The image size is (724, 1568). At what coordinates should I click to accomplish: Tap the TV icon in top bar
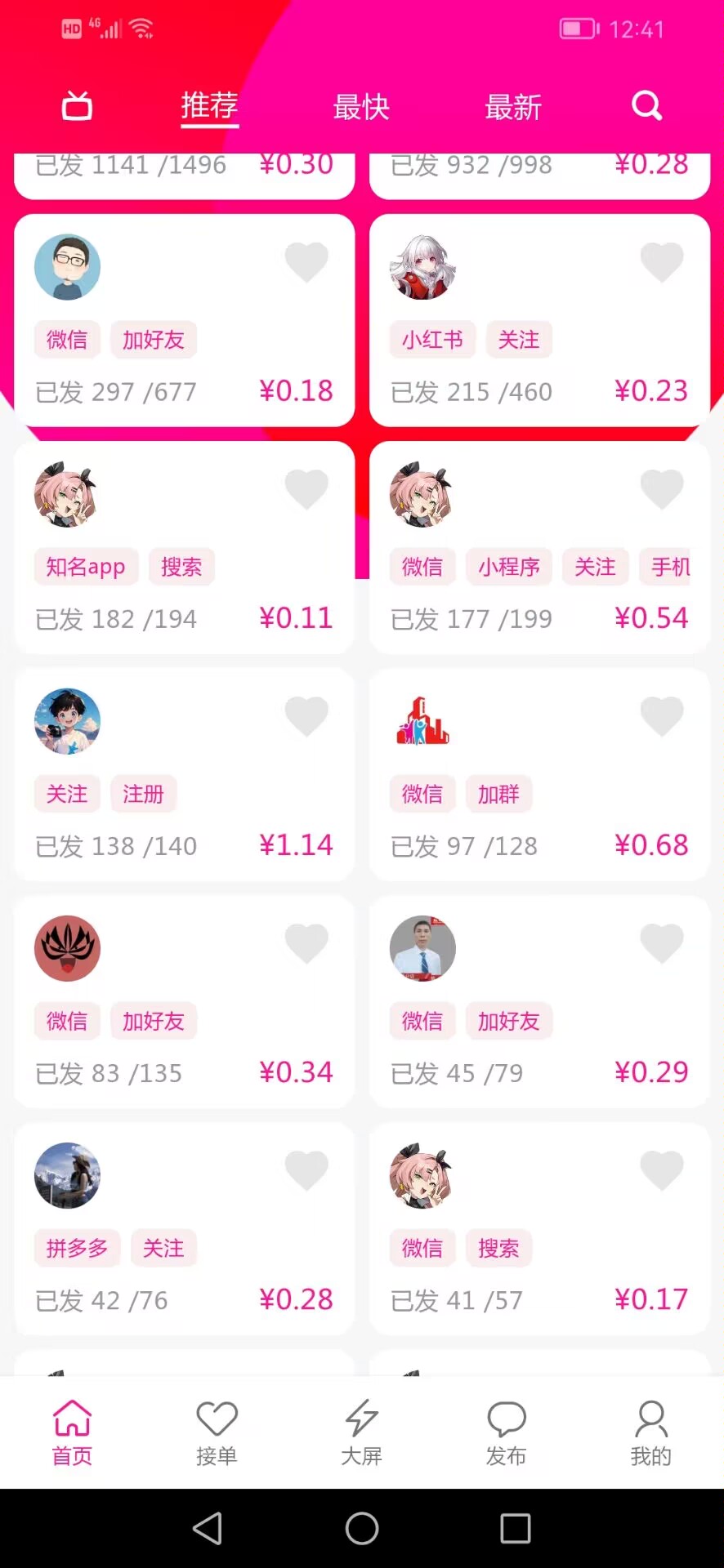tap(77, 106)
